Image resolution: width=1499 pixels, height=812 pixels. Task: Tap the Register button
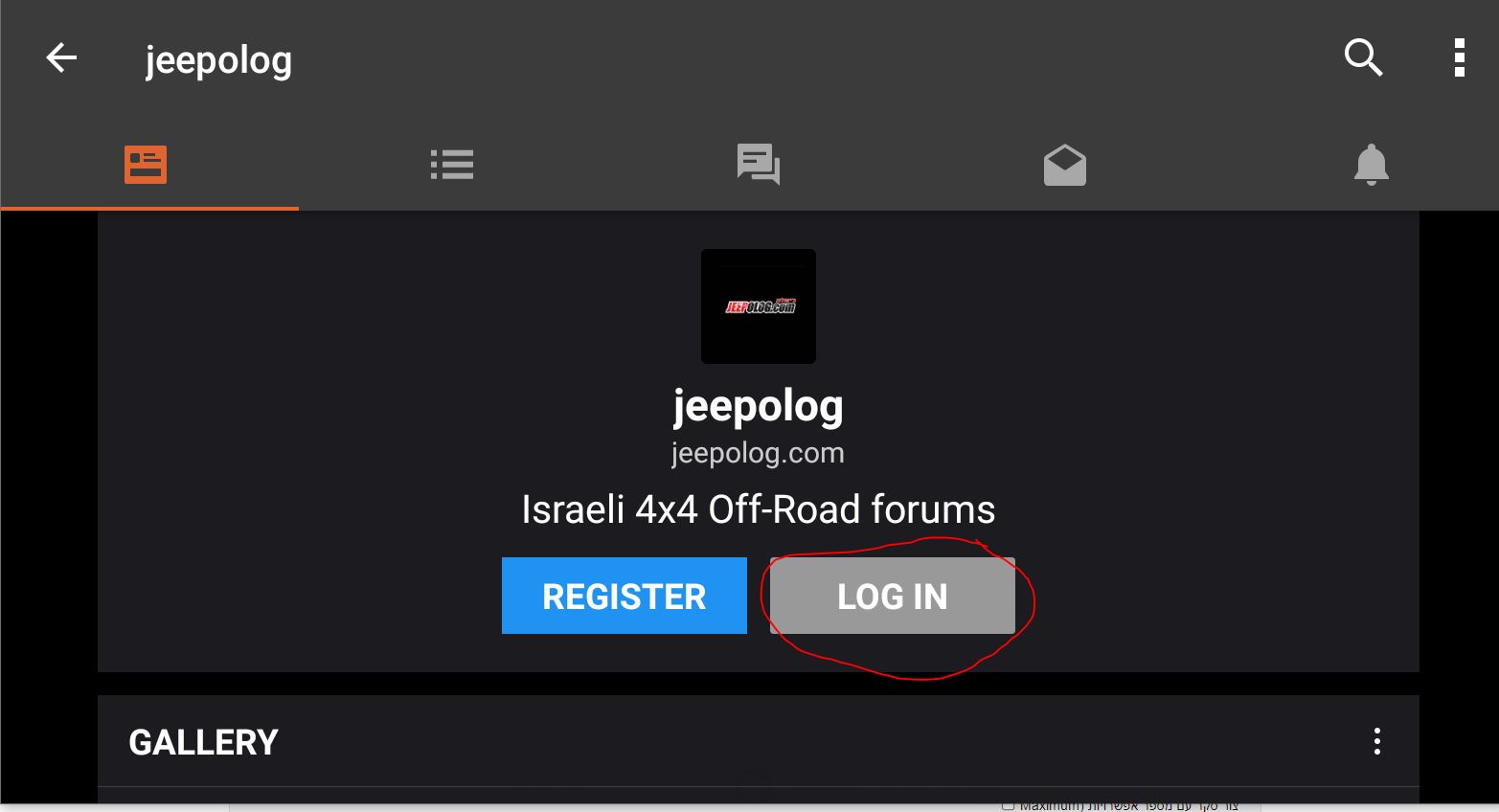[x=624, y=596]
